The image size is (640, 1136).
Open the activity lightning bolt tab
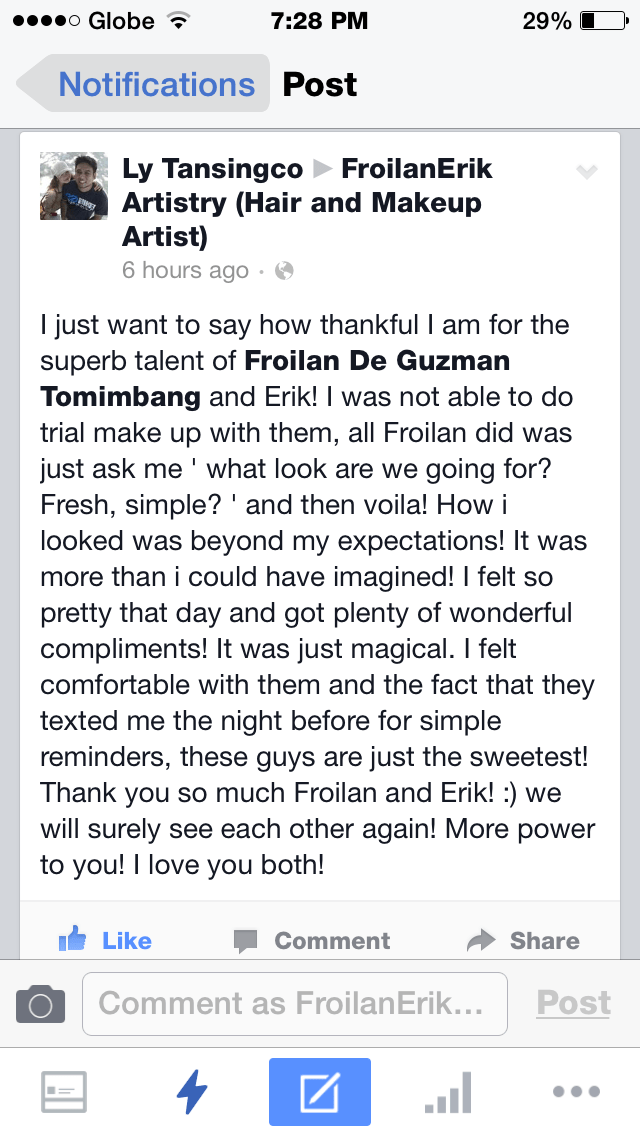[192, 1092]
